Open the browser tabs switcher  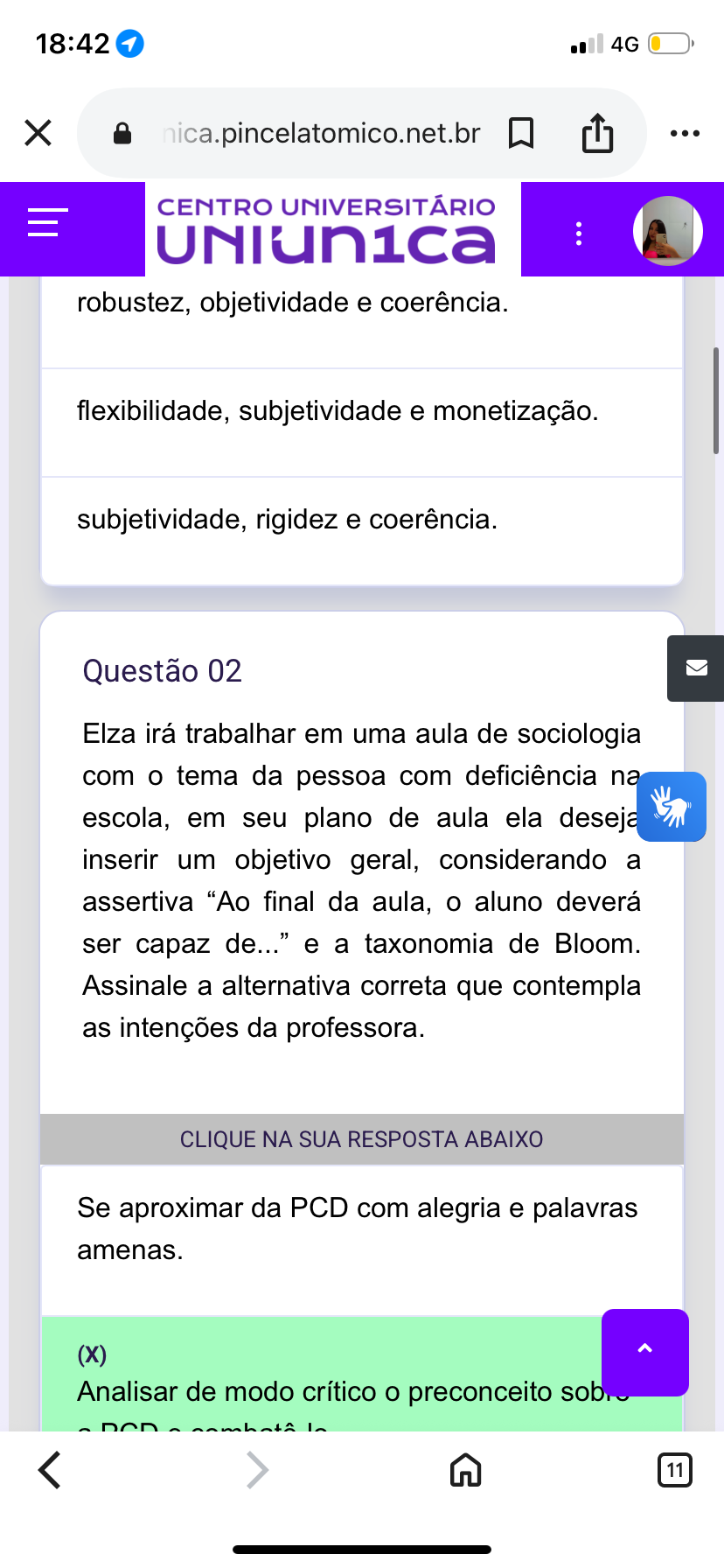(674, 1470)
